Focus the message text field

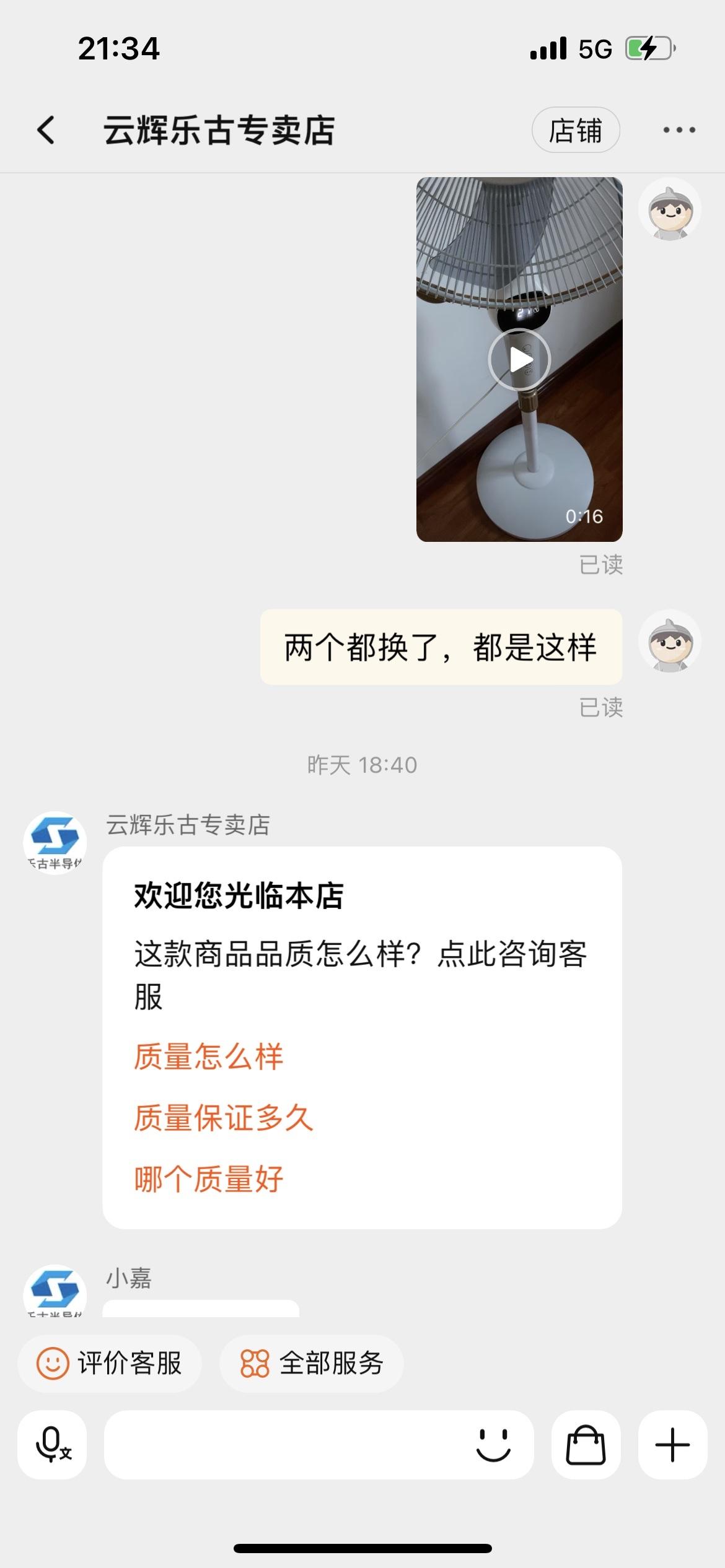pos(285,1445)
